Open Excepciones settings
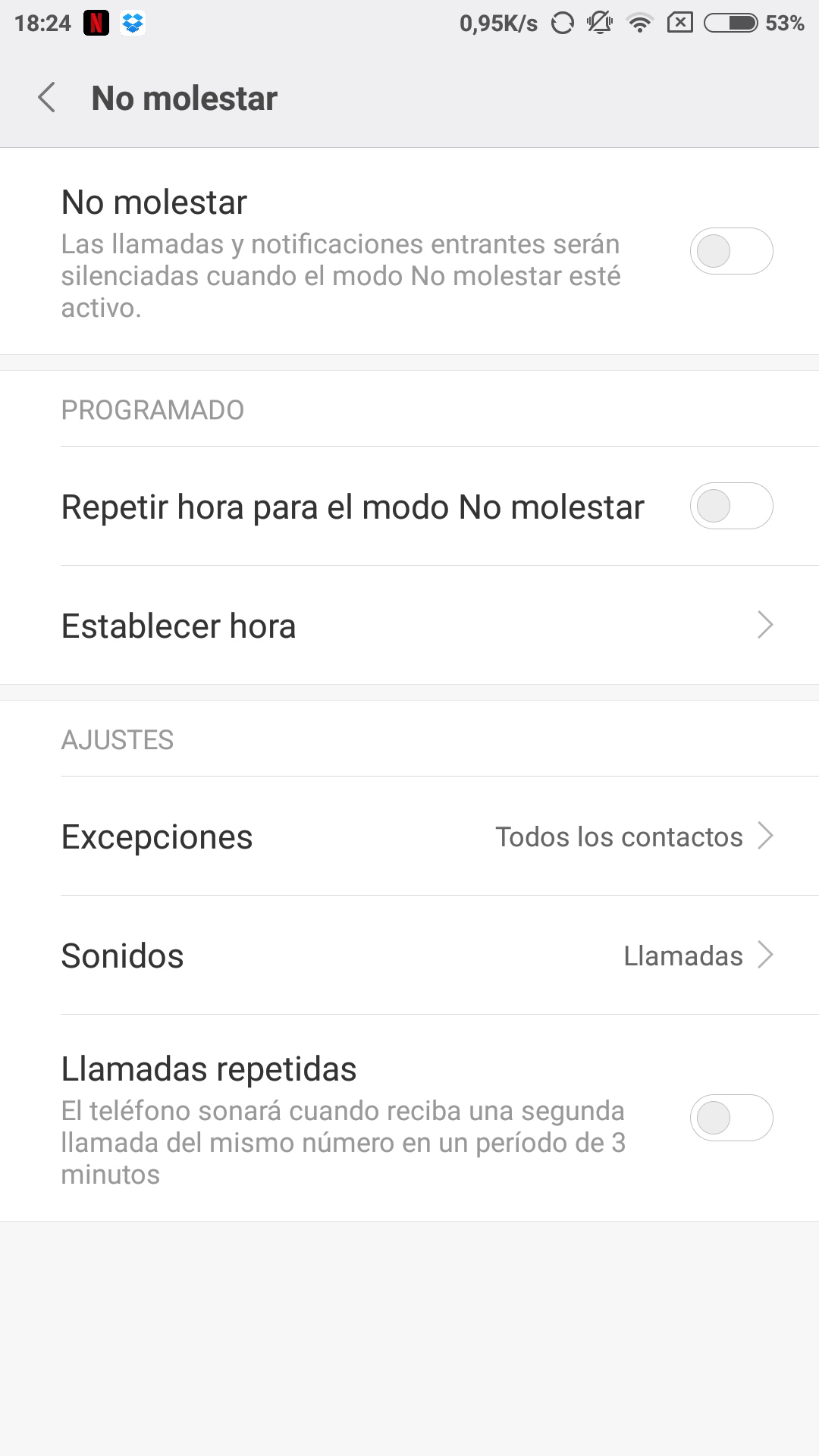The image size is (819, 1456). [x=409, y=836]
